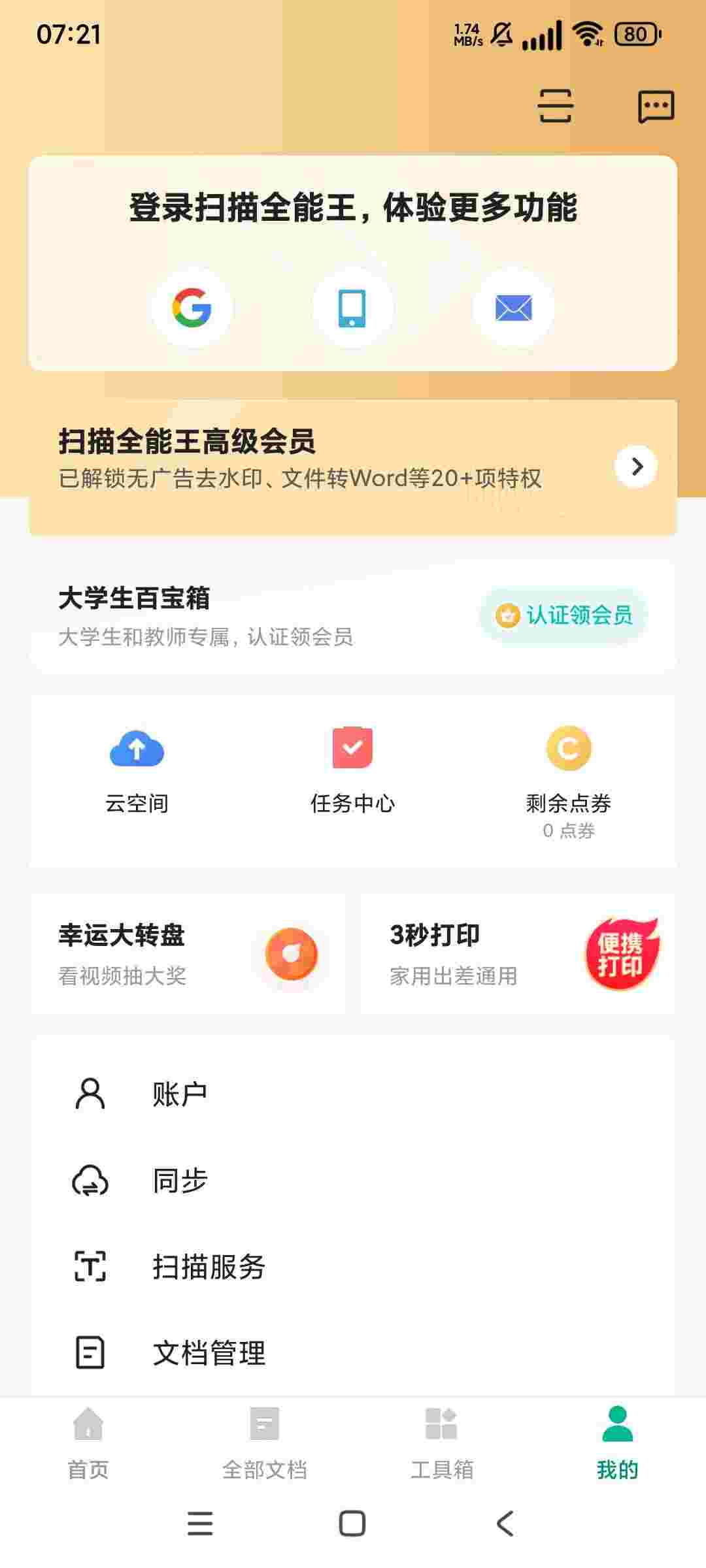
Task: Tap 认证领会员 button
Action: (x=563, y=615)
